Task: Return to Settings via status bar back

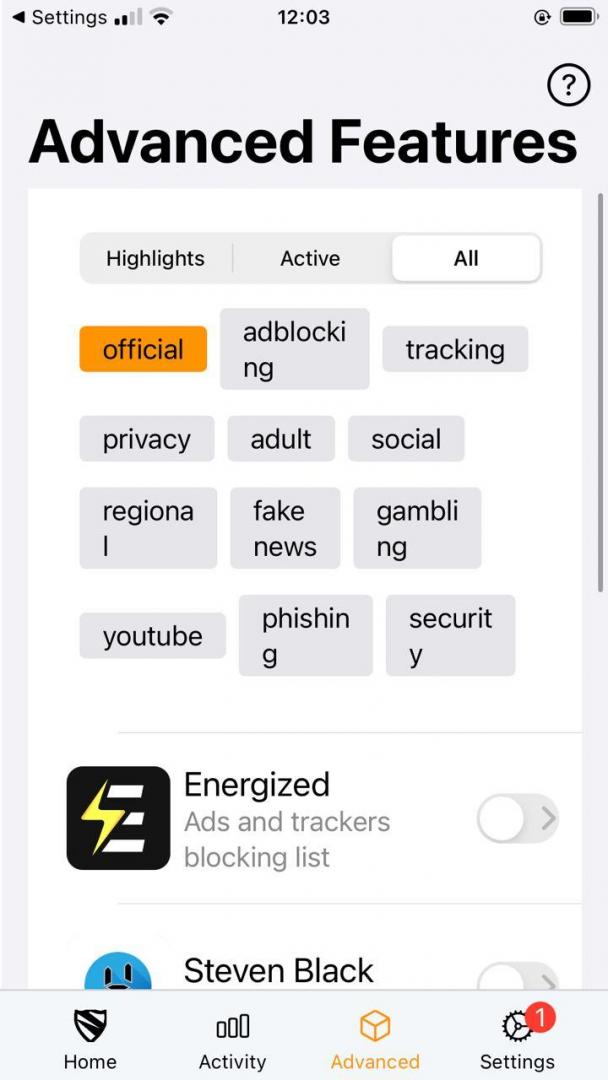Action: coord(58,17)
